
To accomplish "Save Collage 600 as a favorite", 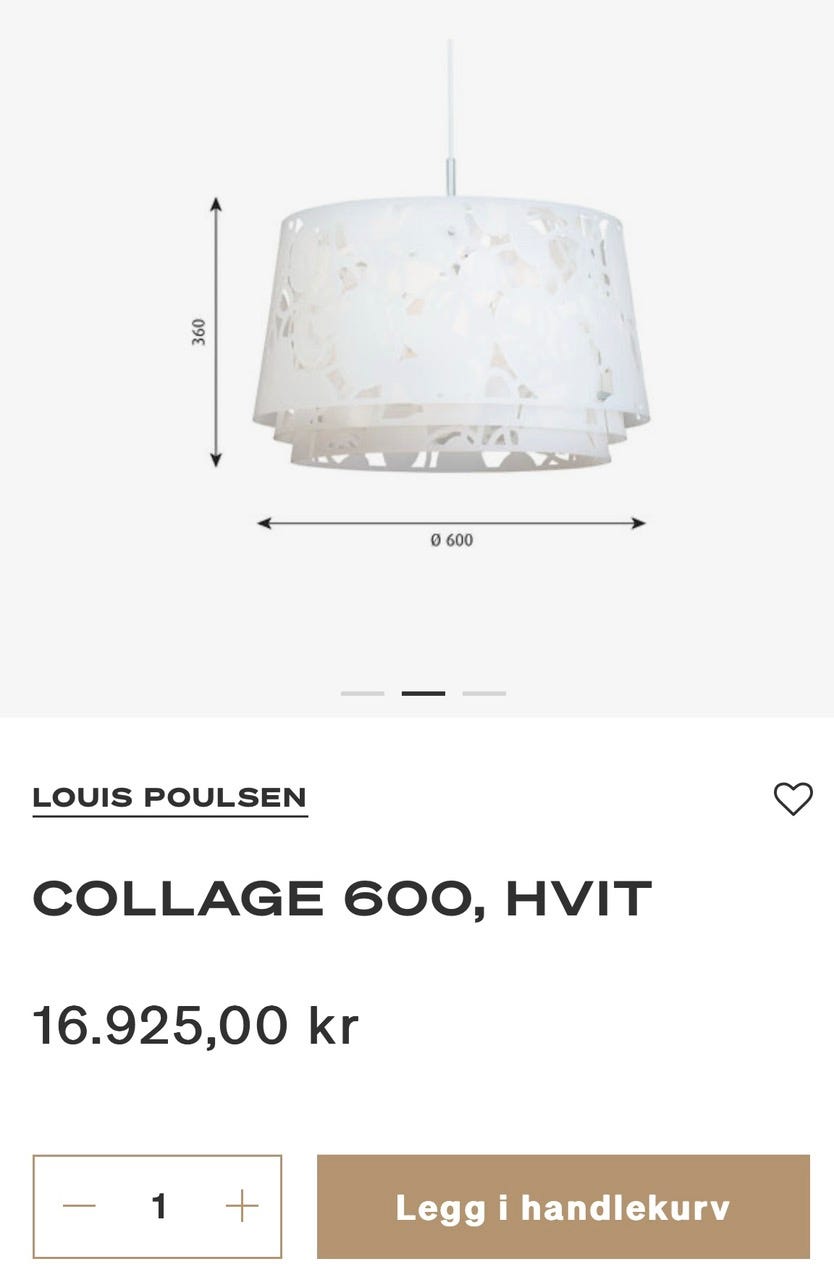I will point(793,798).
